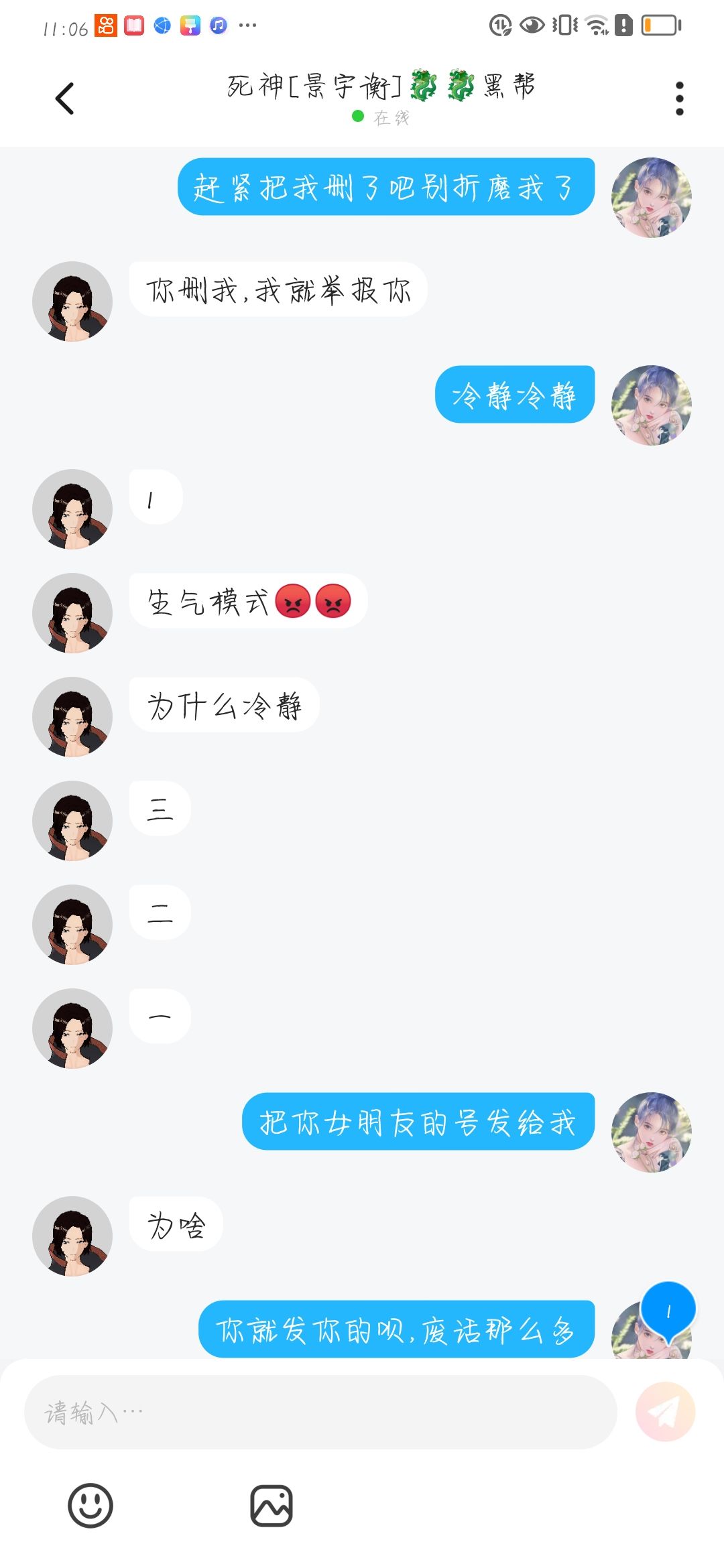Open the three-dot overflow menu
The height and width of the screenshot is (1568, 724).
pyautogui.click(x=679, y=99)
